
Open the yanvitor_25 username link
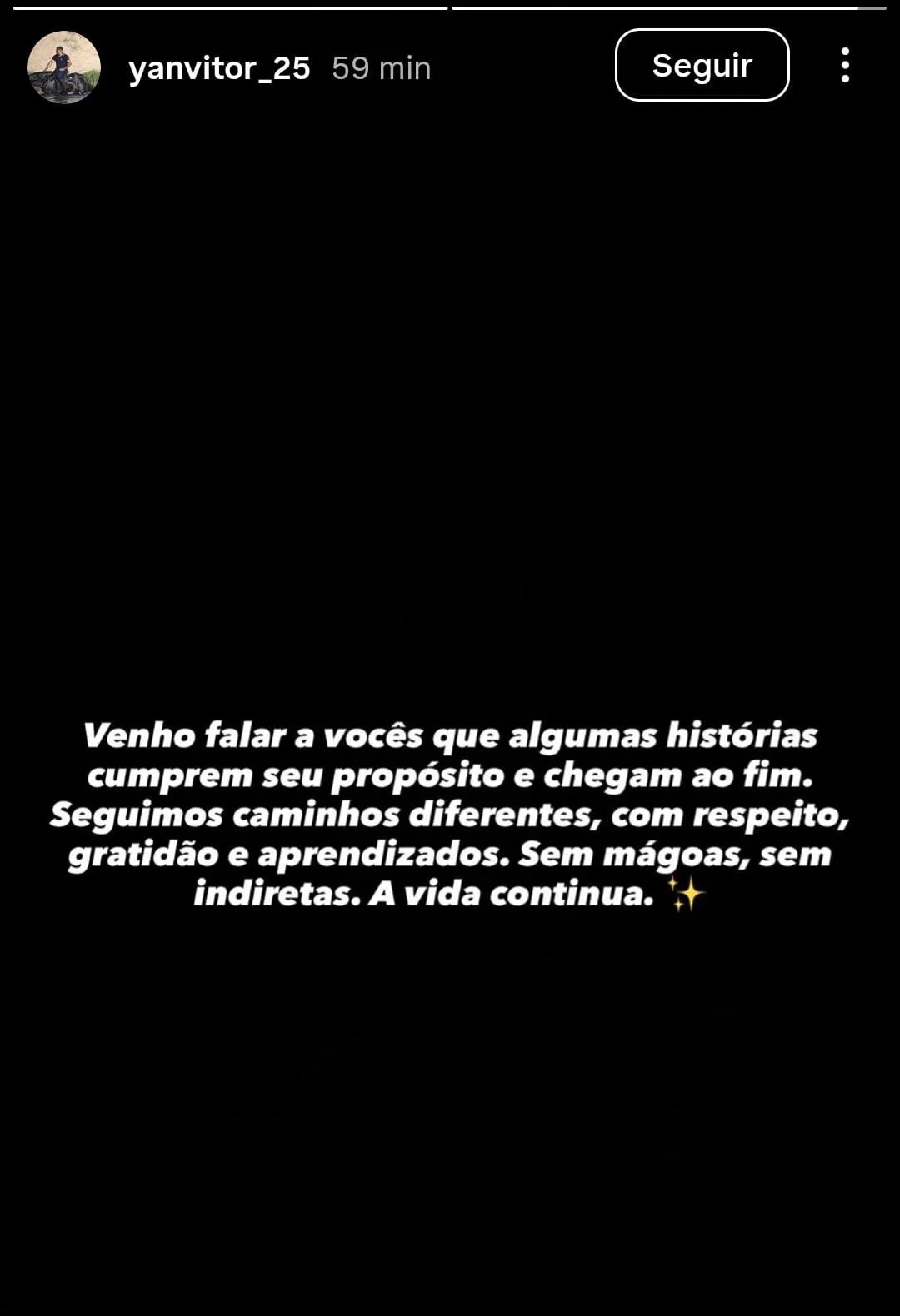click(219, 68)
